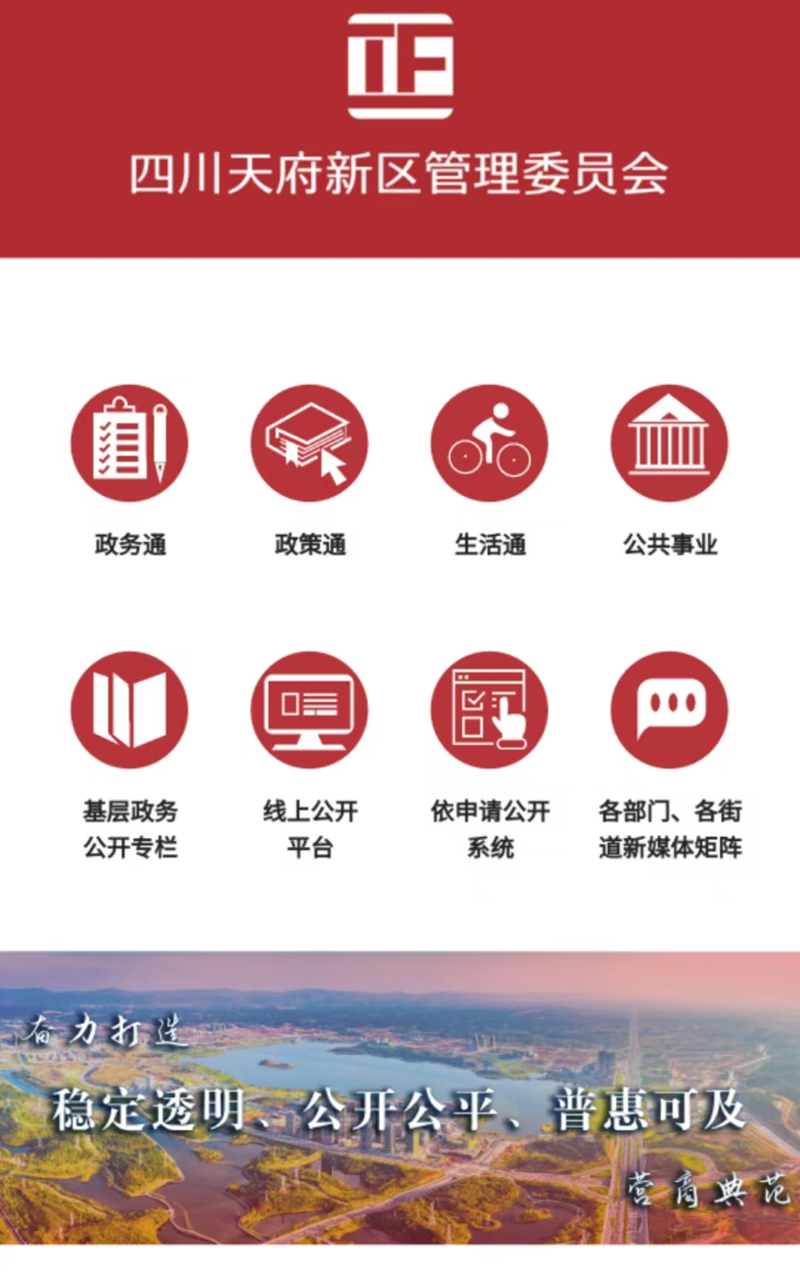
Task: Tap the 稳定透明 banner image
Action: 400,1098
